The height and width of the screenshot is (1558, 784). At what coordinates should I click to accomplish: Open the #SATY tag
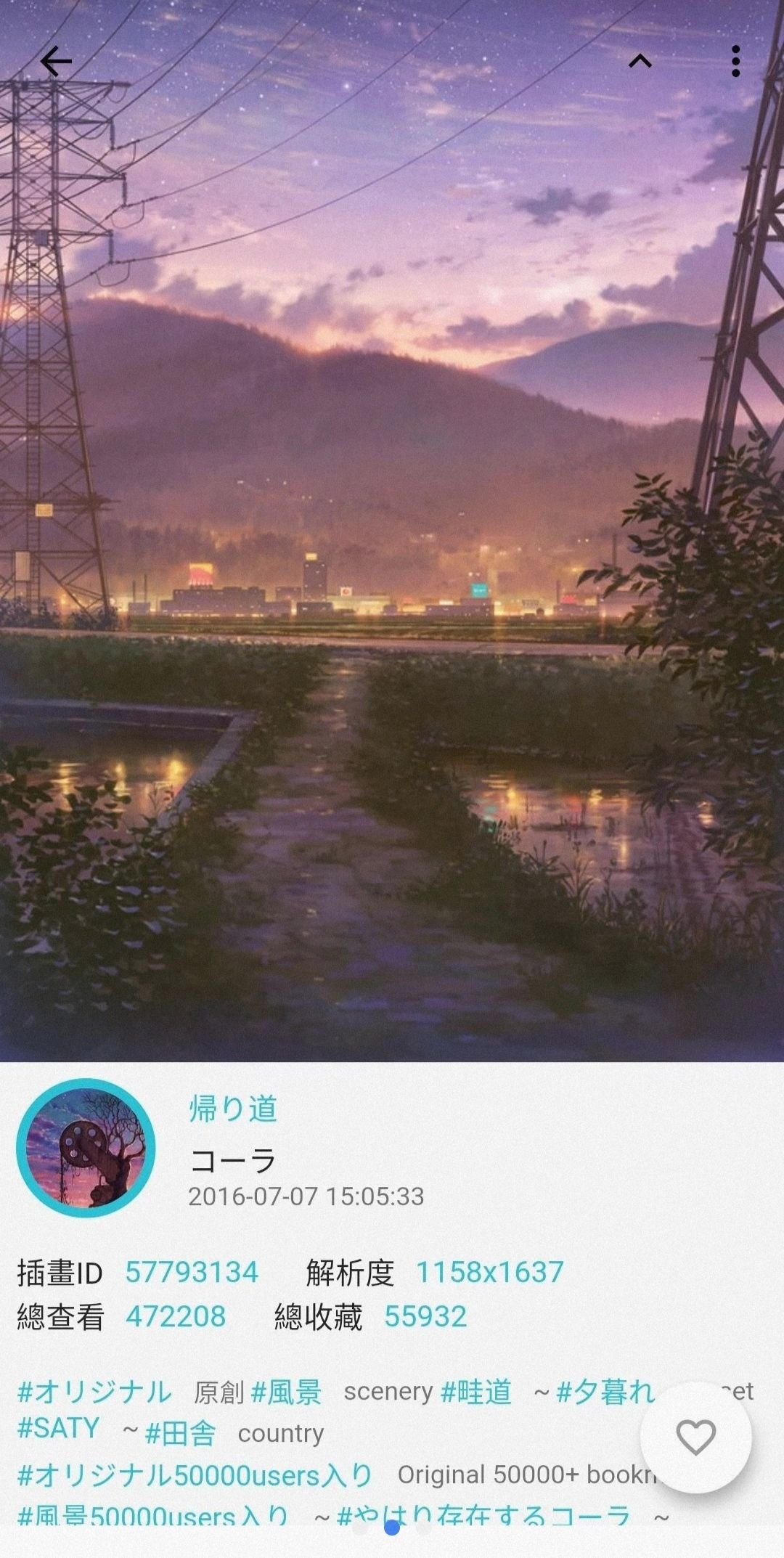coord(58,1428)
